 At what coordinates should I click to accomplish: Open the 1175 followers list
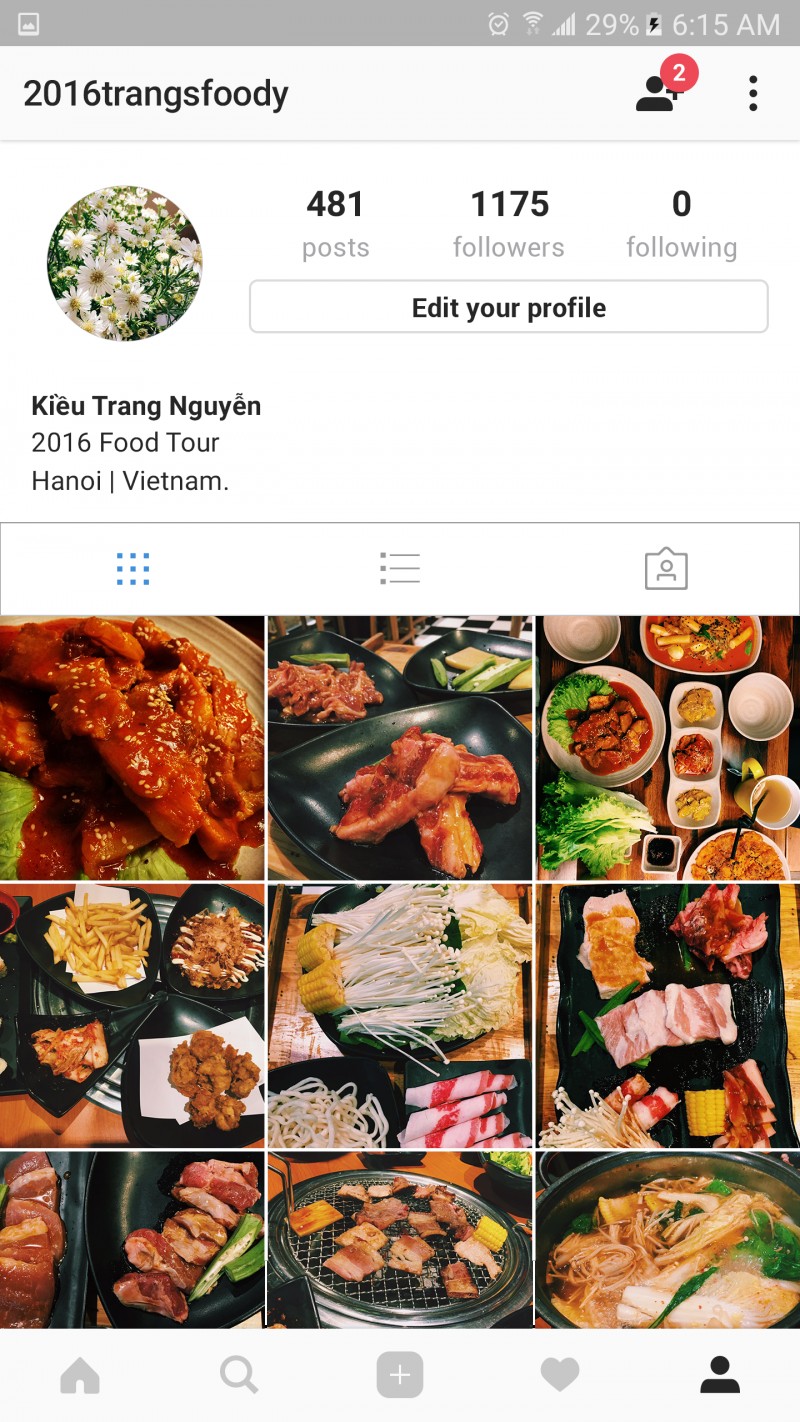coord(509,224)
